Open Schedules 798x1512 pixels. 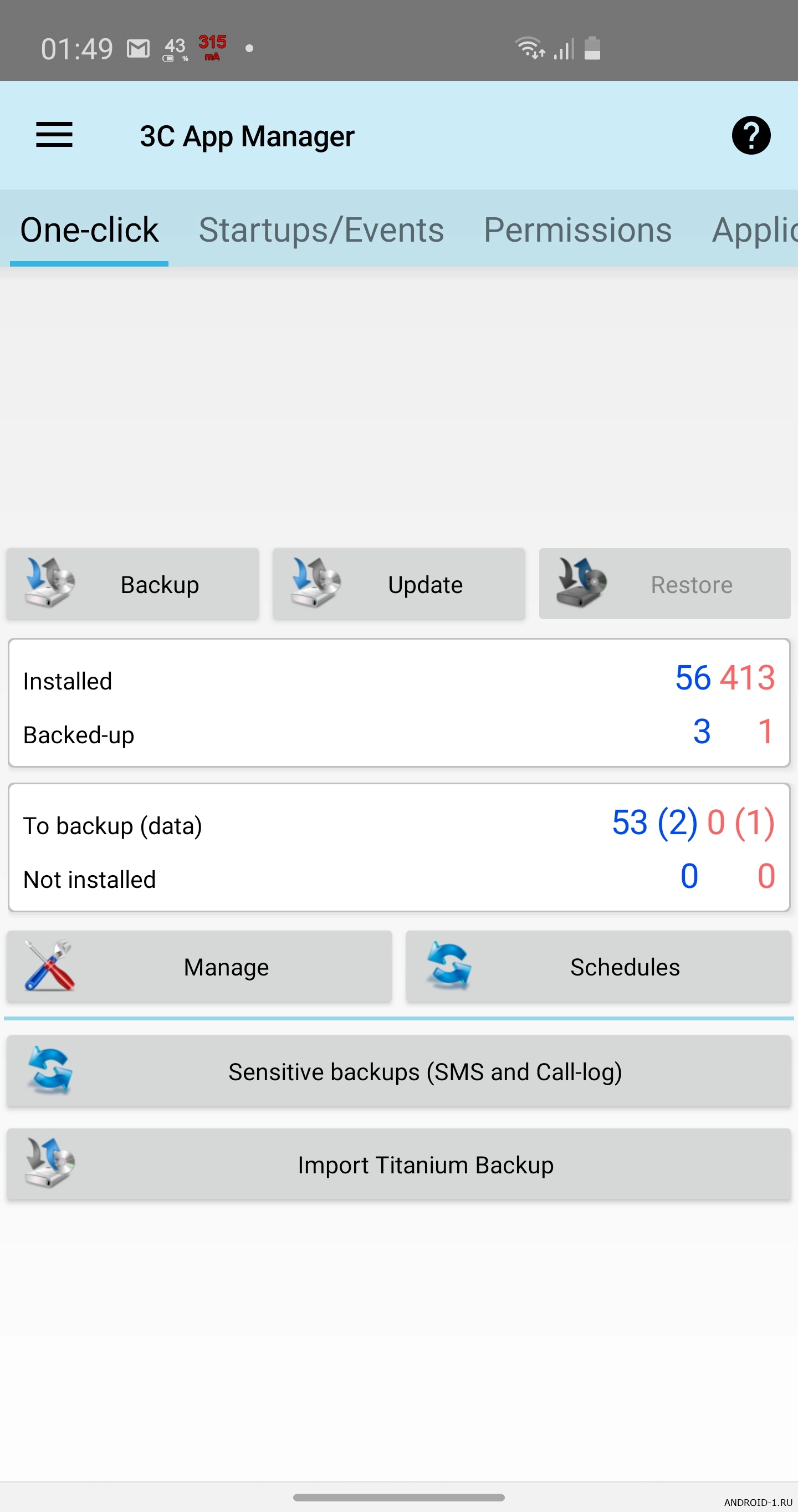point(598,967)
